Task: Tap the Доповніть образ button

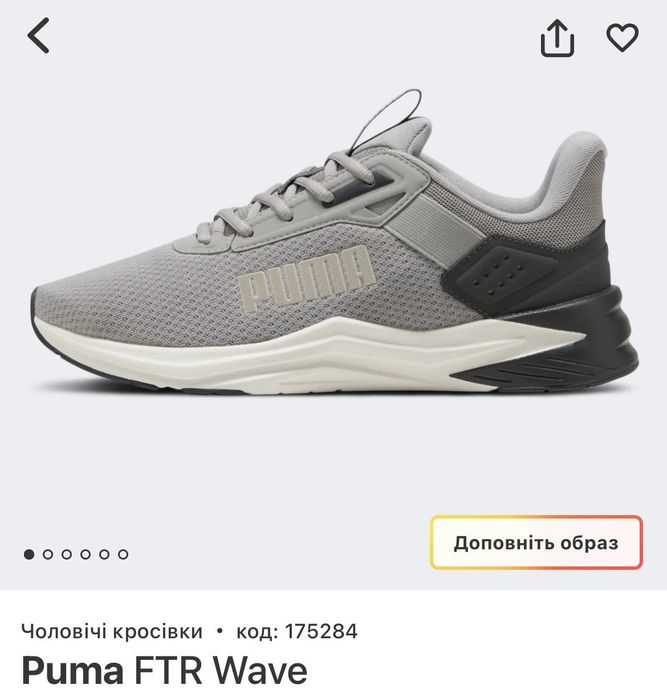Action: (536, 543)
